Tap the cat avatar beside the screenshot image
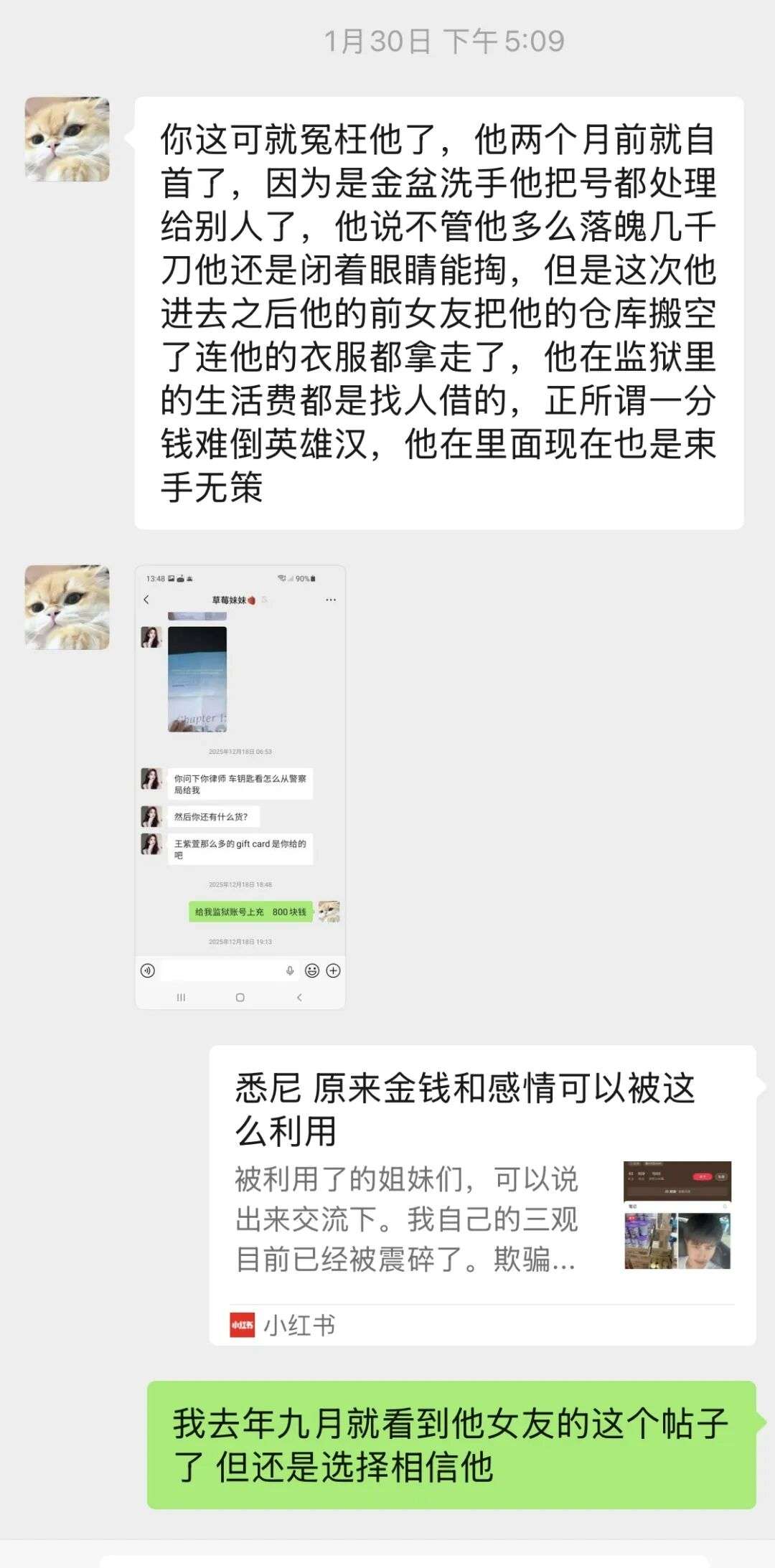 [x=67, y=607]
